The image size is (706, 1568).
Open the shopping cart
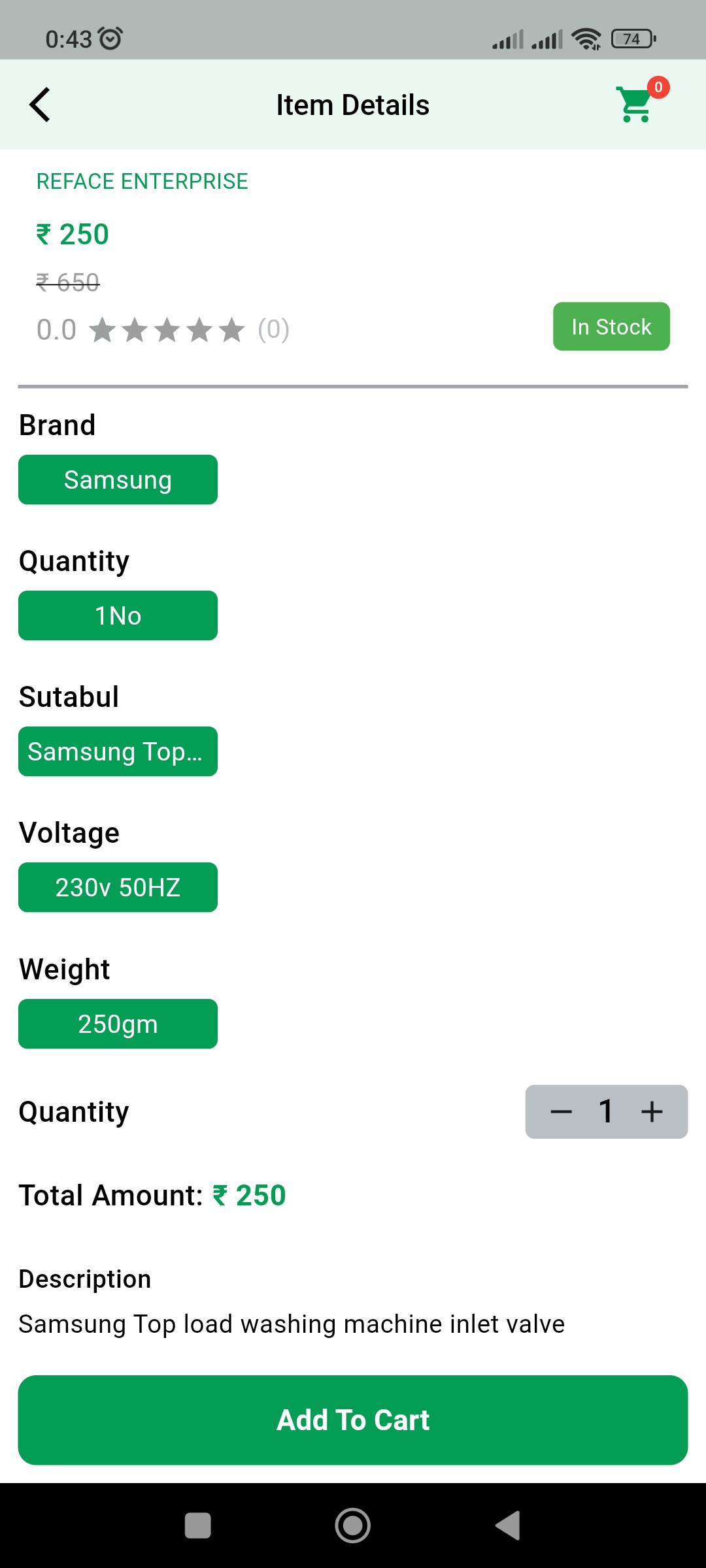click(x=636, y=105)
